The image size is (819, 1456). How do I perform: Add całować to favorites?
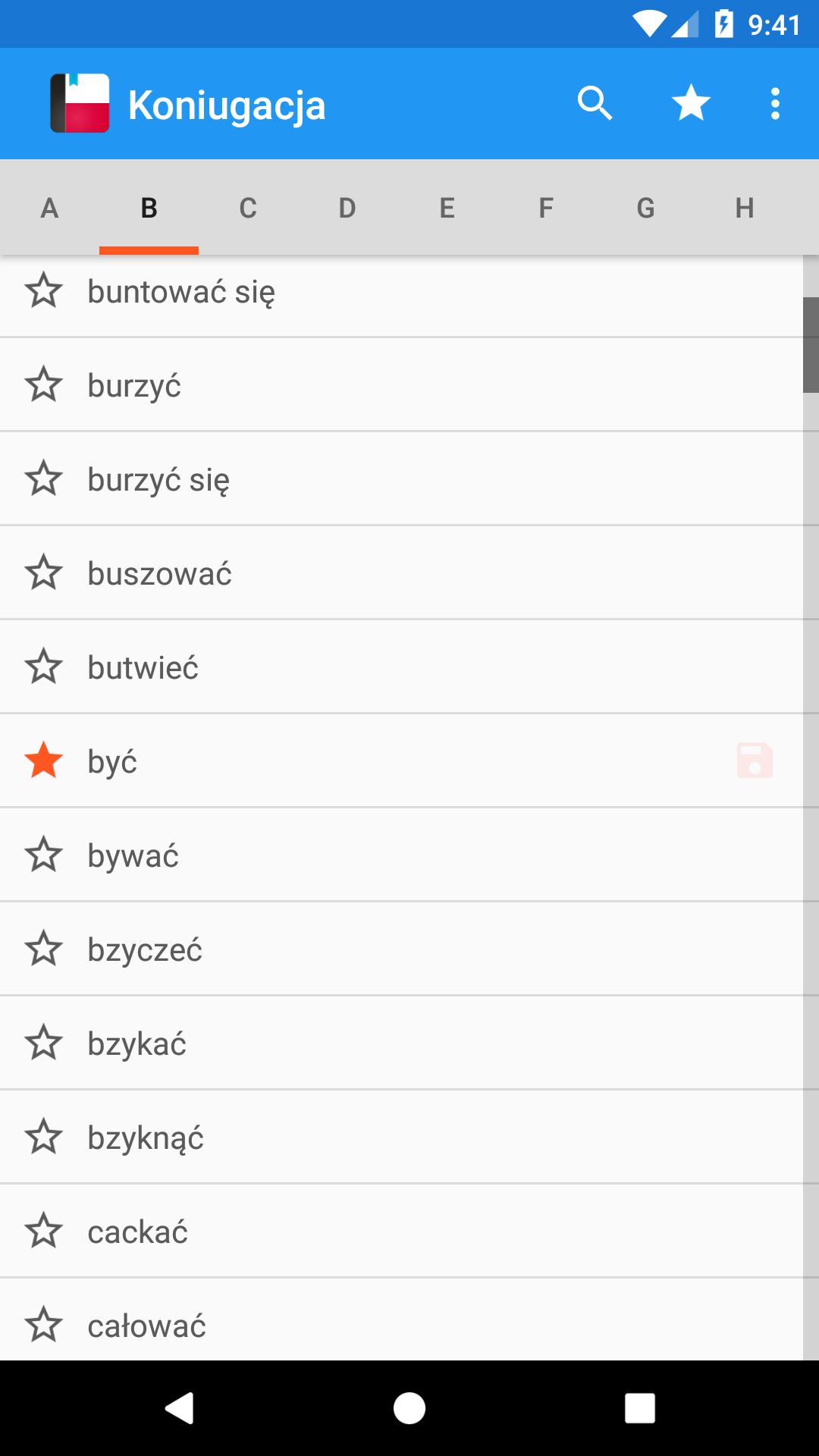(x=44, y=1325)
